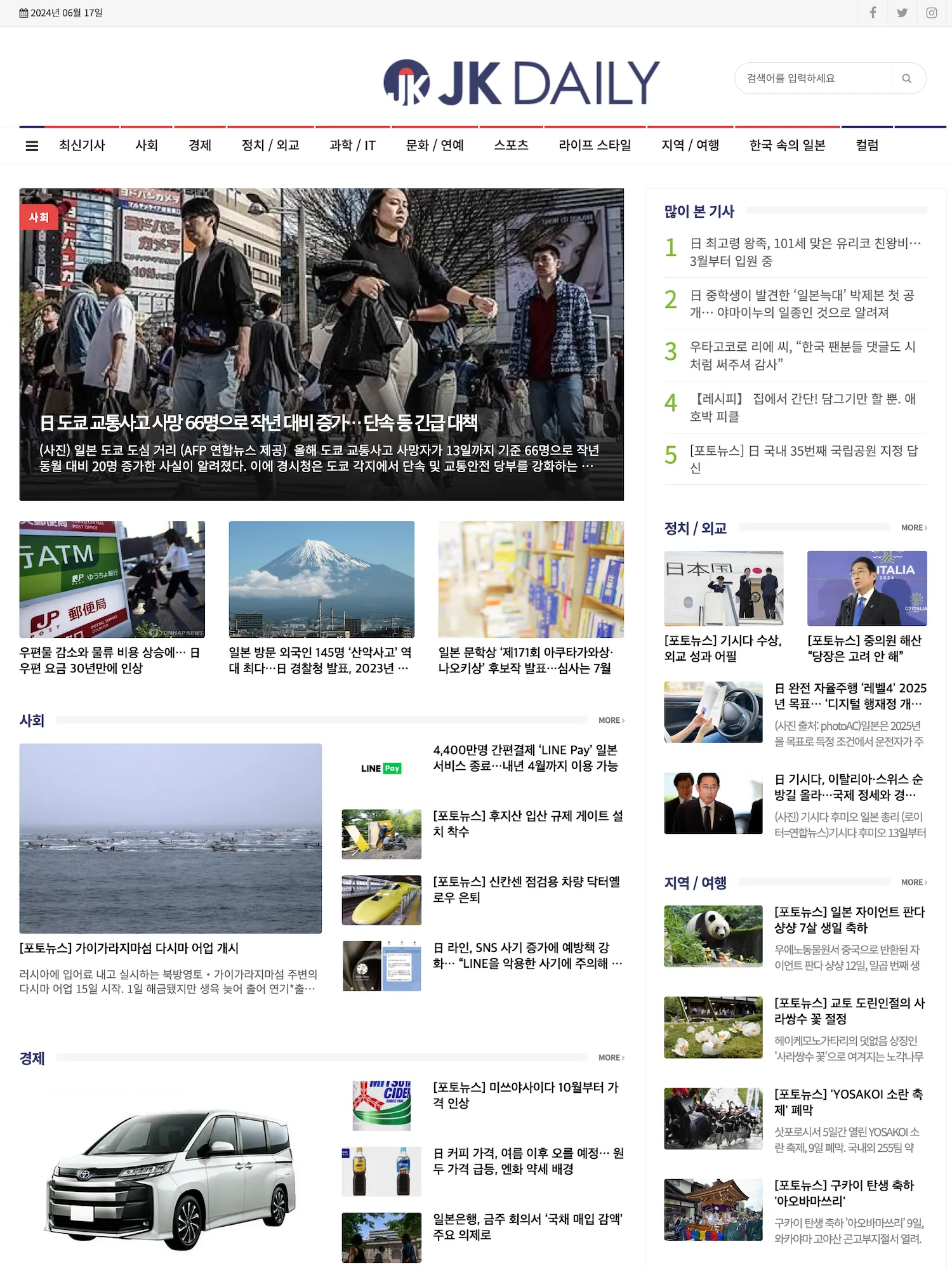Open the Tokyo traffic deaths headline story

[259, 423]
